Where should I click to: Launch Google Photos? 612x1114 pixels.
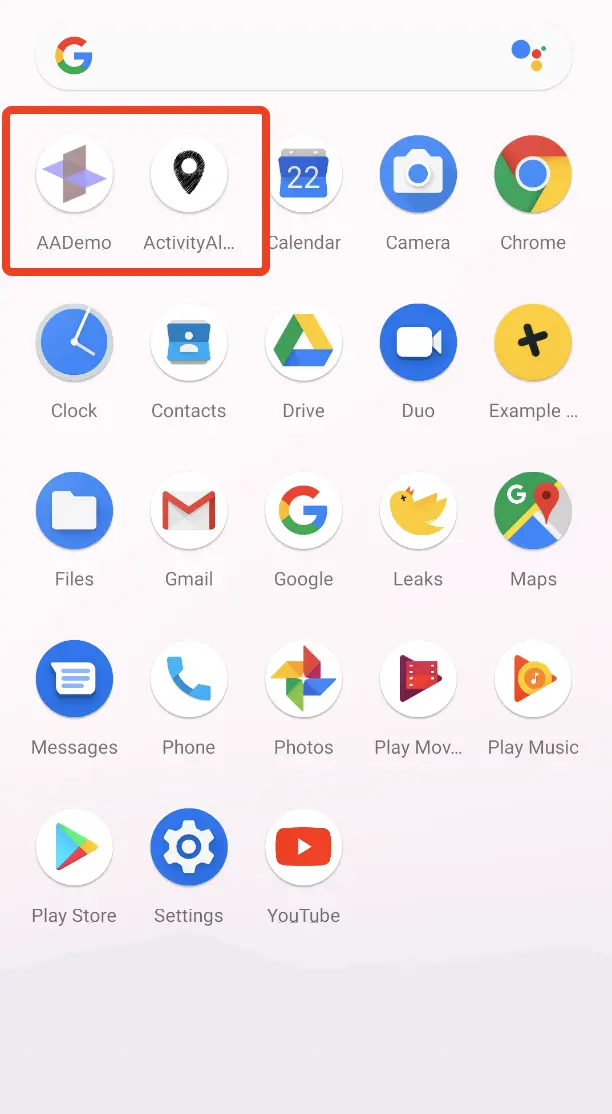point(304,680)
